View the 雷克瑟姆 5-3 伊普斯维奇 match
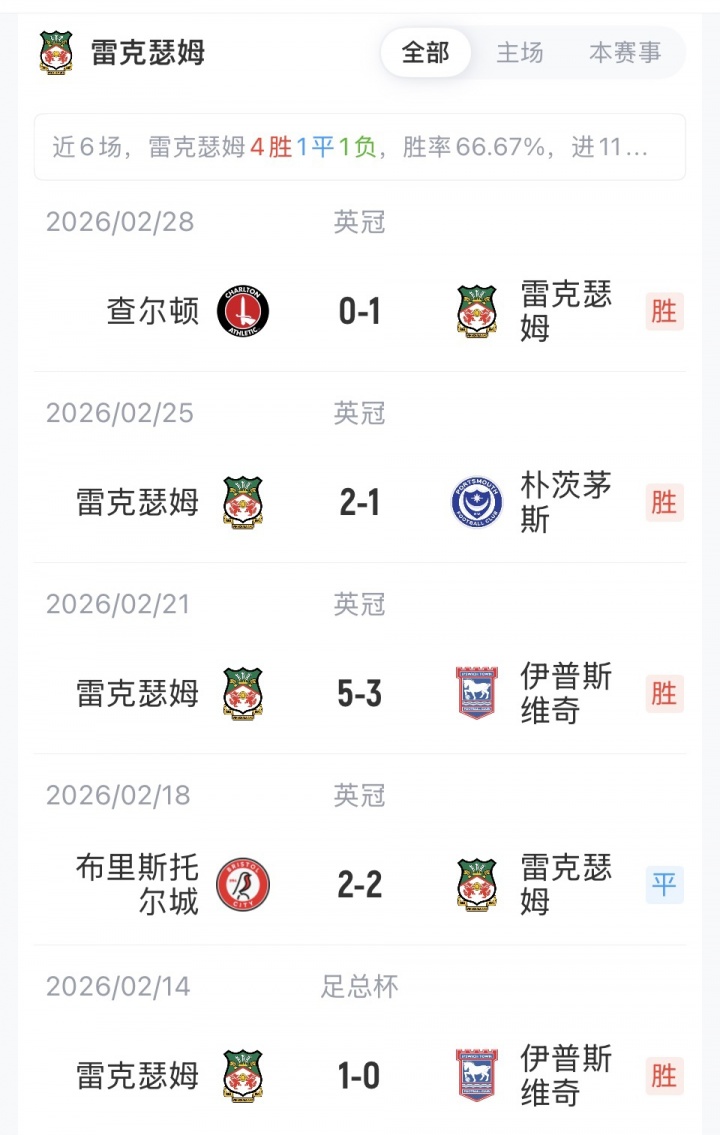Viewport: 720px width, 1135px height. tap(360, 693)
